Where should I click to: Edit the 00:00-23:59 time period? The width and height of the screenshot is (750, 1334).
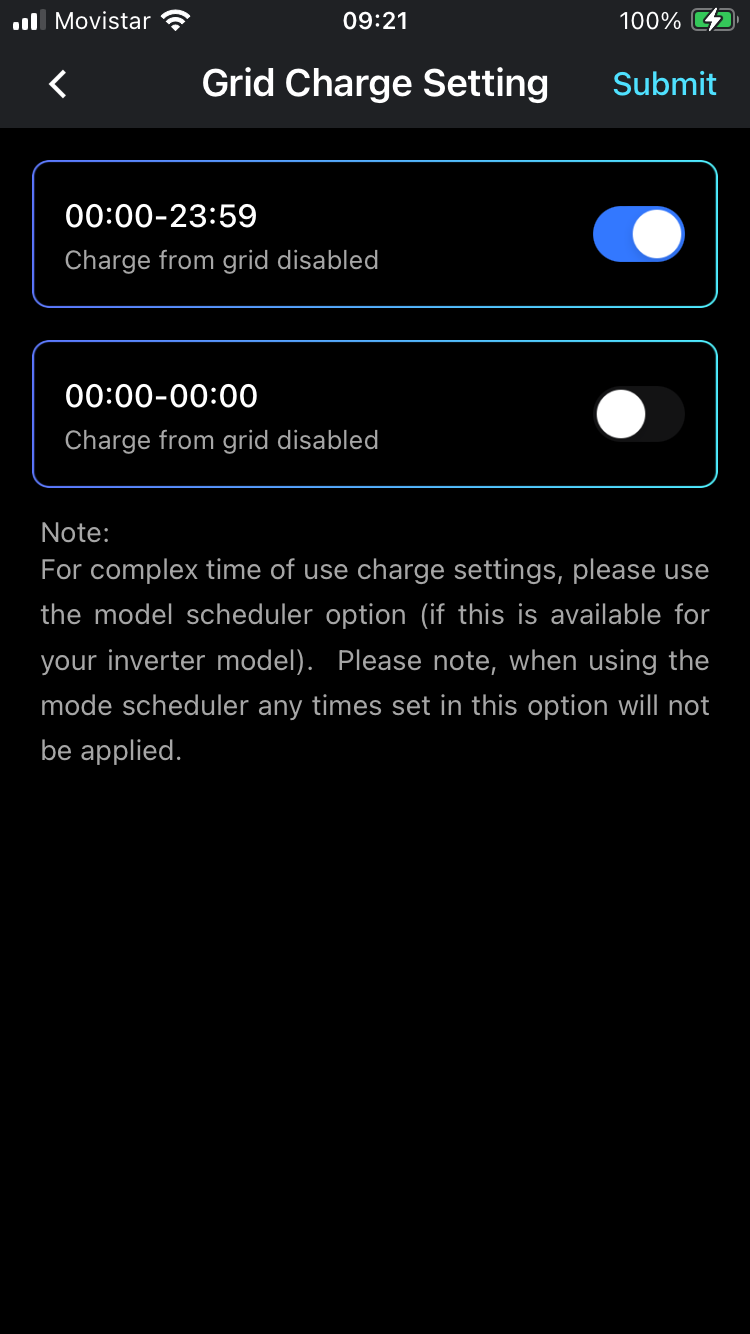[162, 216]
